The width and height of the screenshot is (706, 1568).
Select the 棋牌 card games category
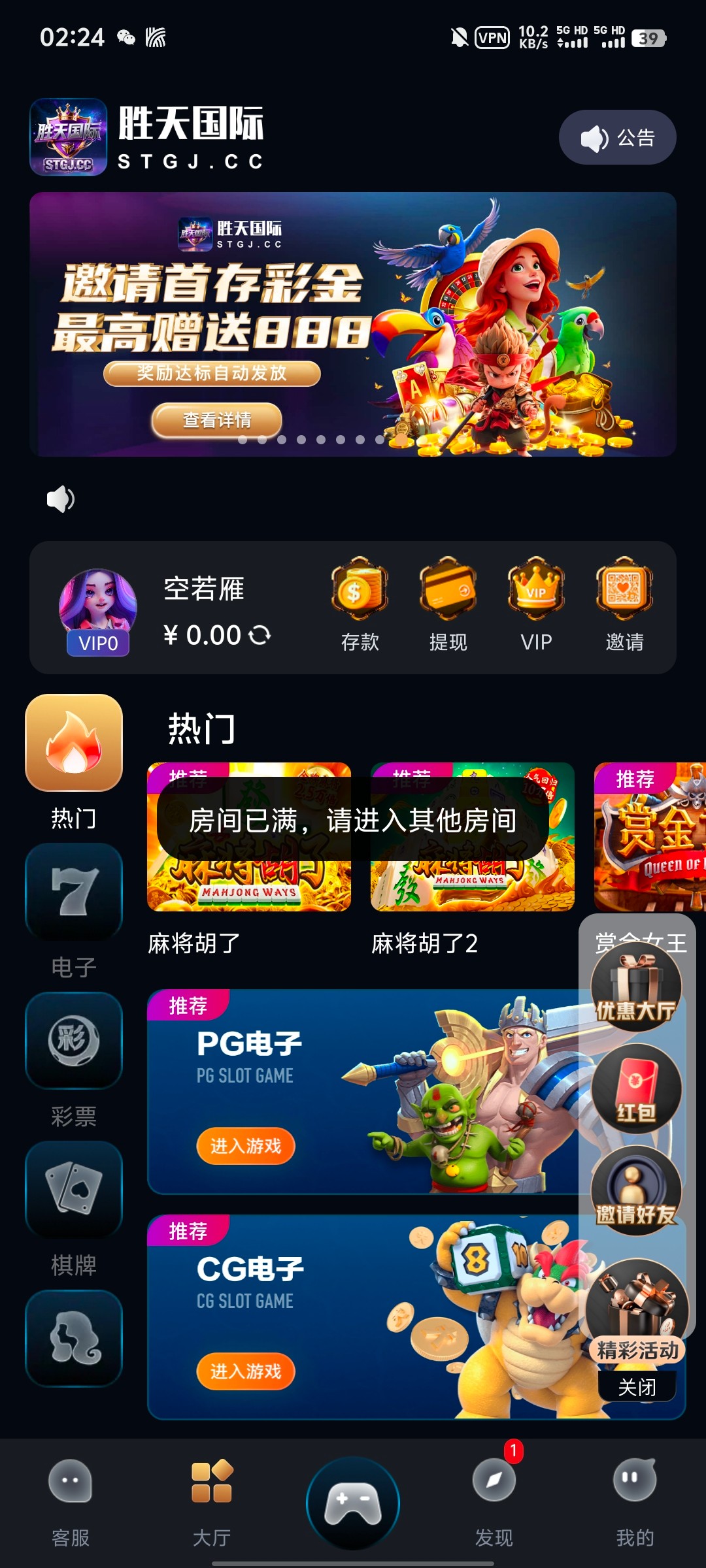coord(74,1207)
